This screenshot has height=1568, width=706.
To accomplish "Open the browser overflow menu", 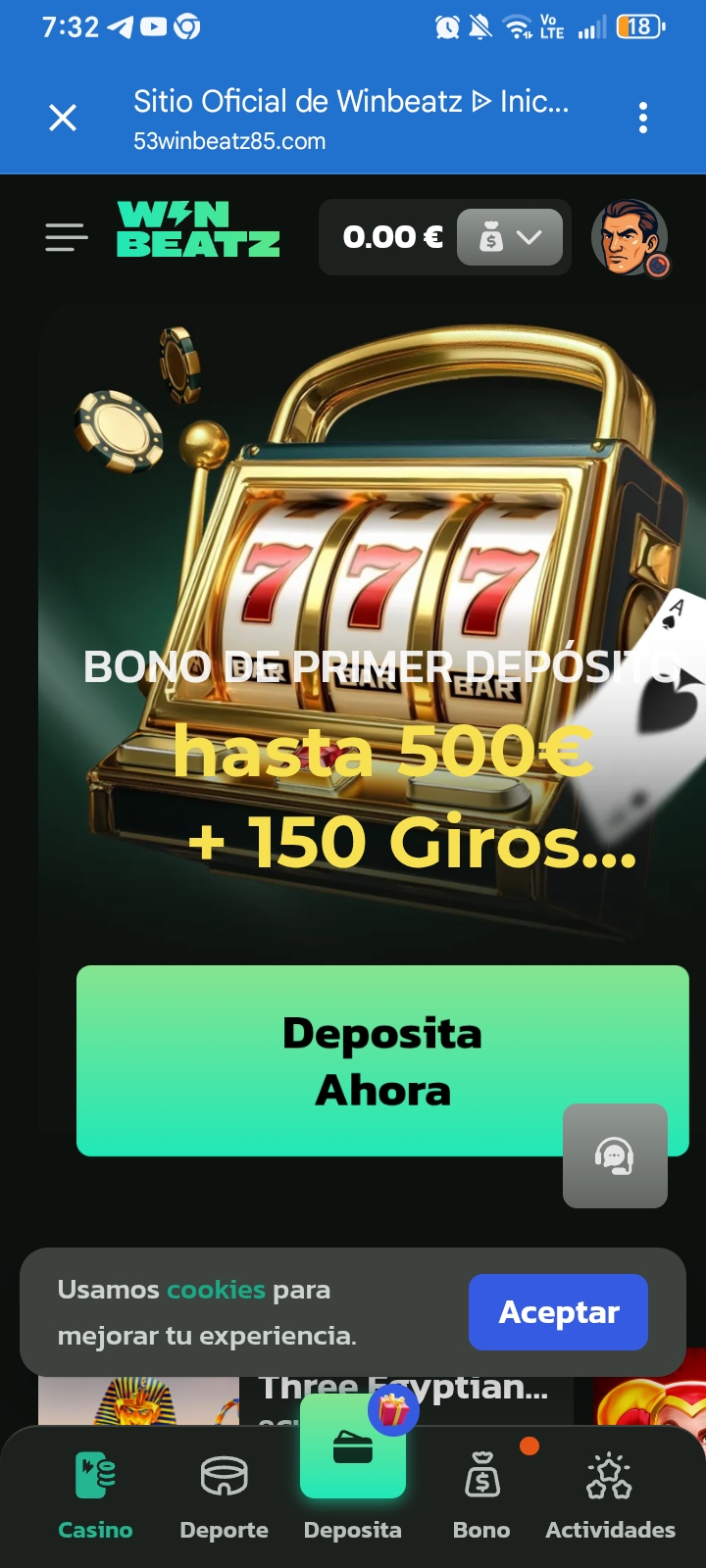I will click(x=643, y=118).
